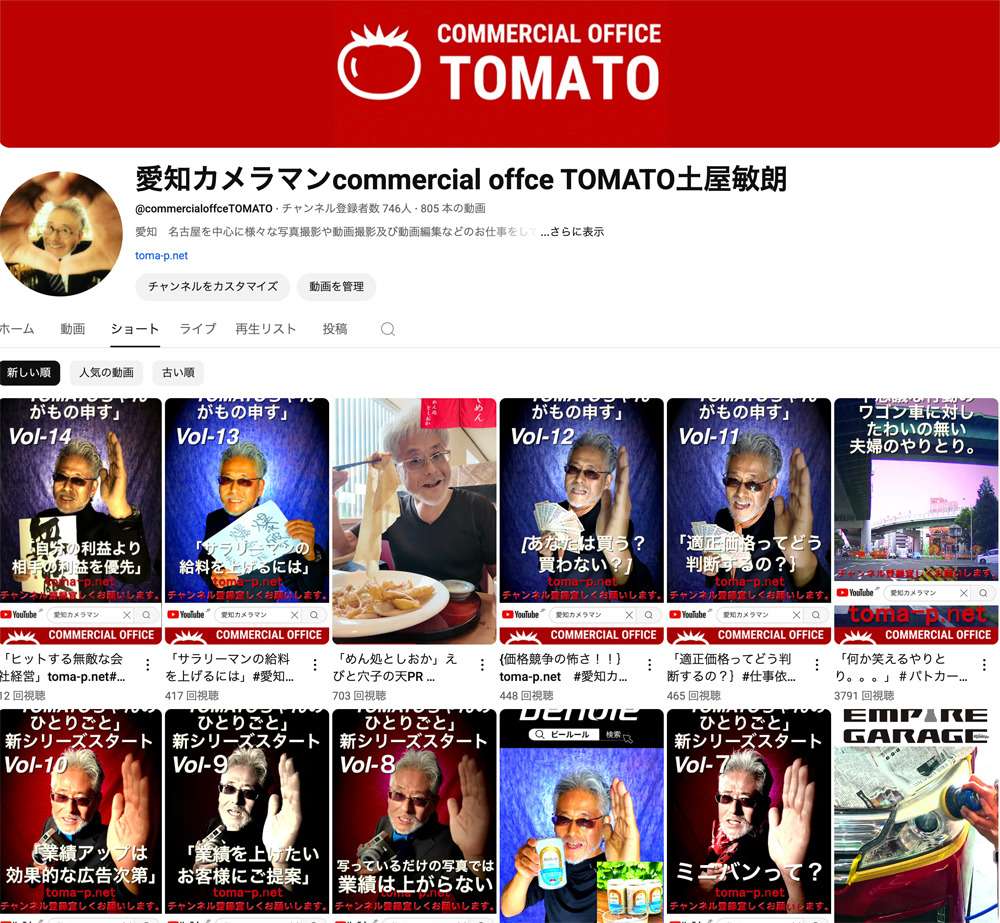Select the 人気の動画 sort chip
Image resolution: width=1000 pixels, height=923 pixels.
106,373
